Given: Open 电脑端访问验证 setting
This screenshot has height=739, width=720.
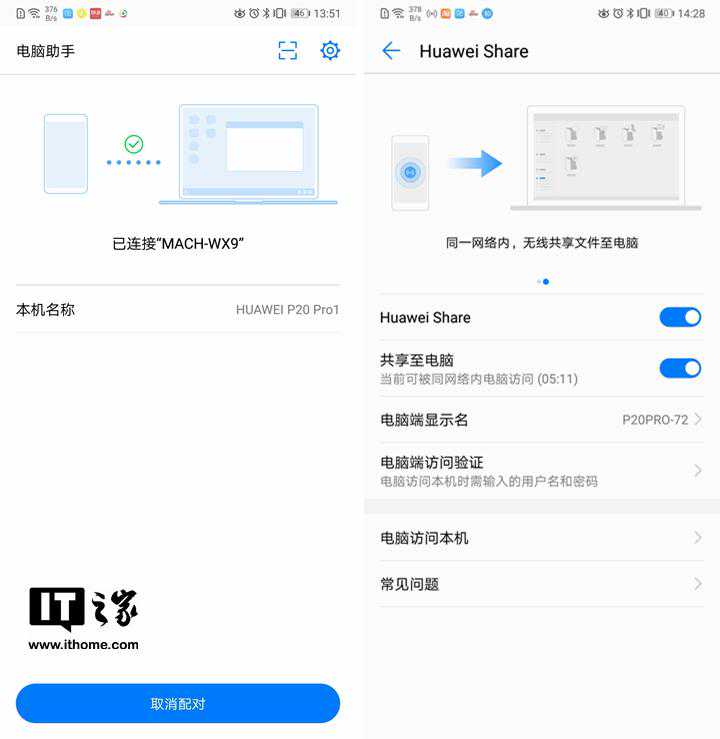Looking at the screenshot, I should [540, 471].
